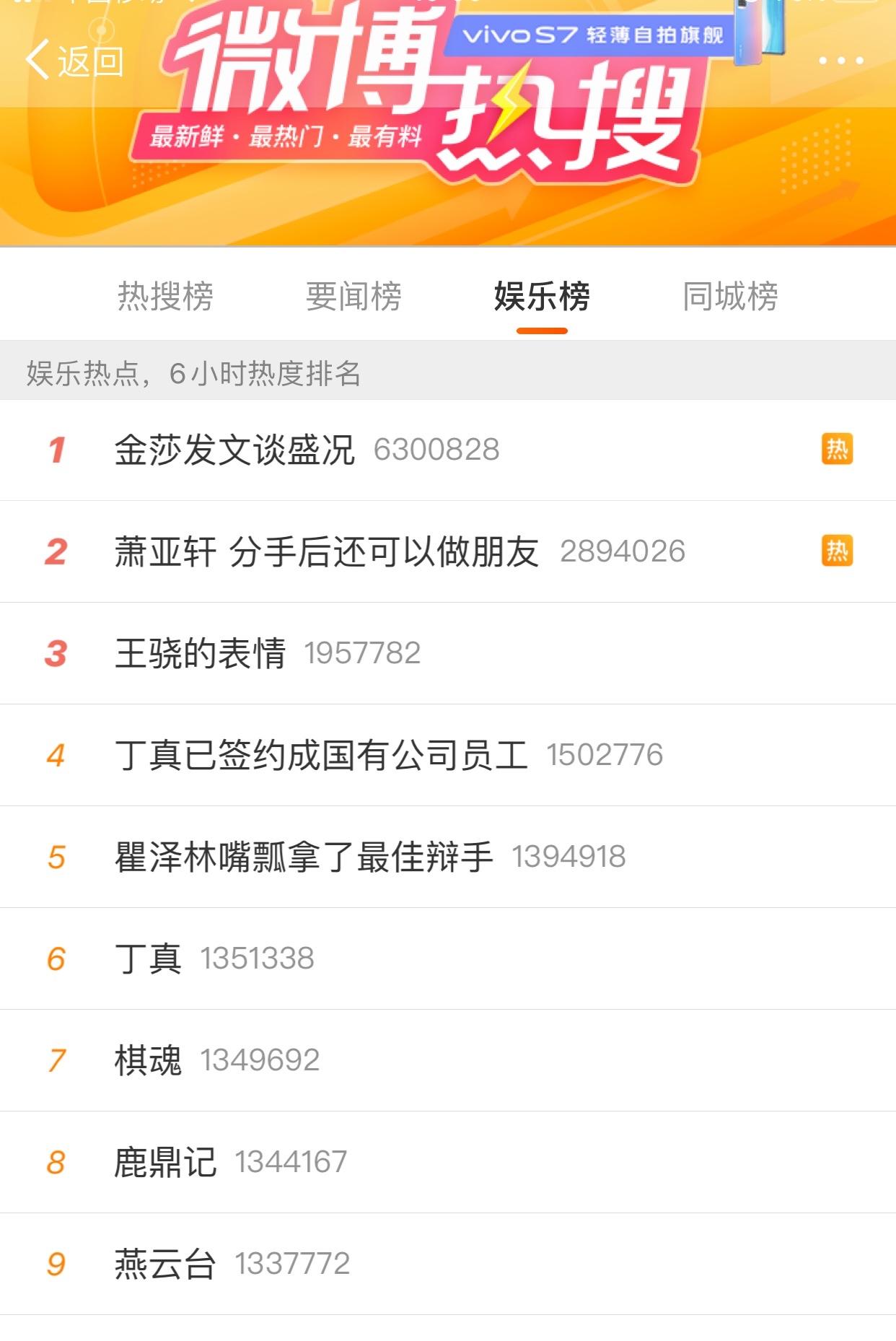
Task: Open the three-dot overflow menu
Action: tap(840, 61)
